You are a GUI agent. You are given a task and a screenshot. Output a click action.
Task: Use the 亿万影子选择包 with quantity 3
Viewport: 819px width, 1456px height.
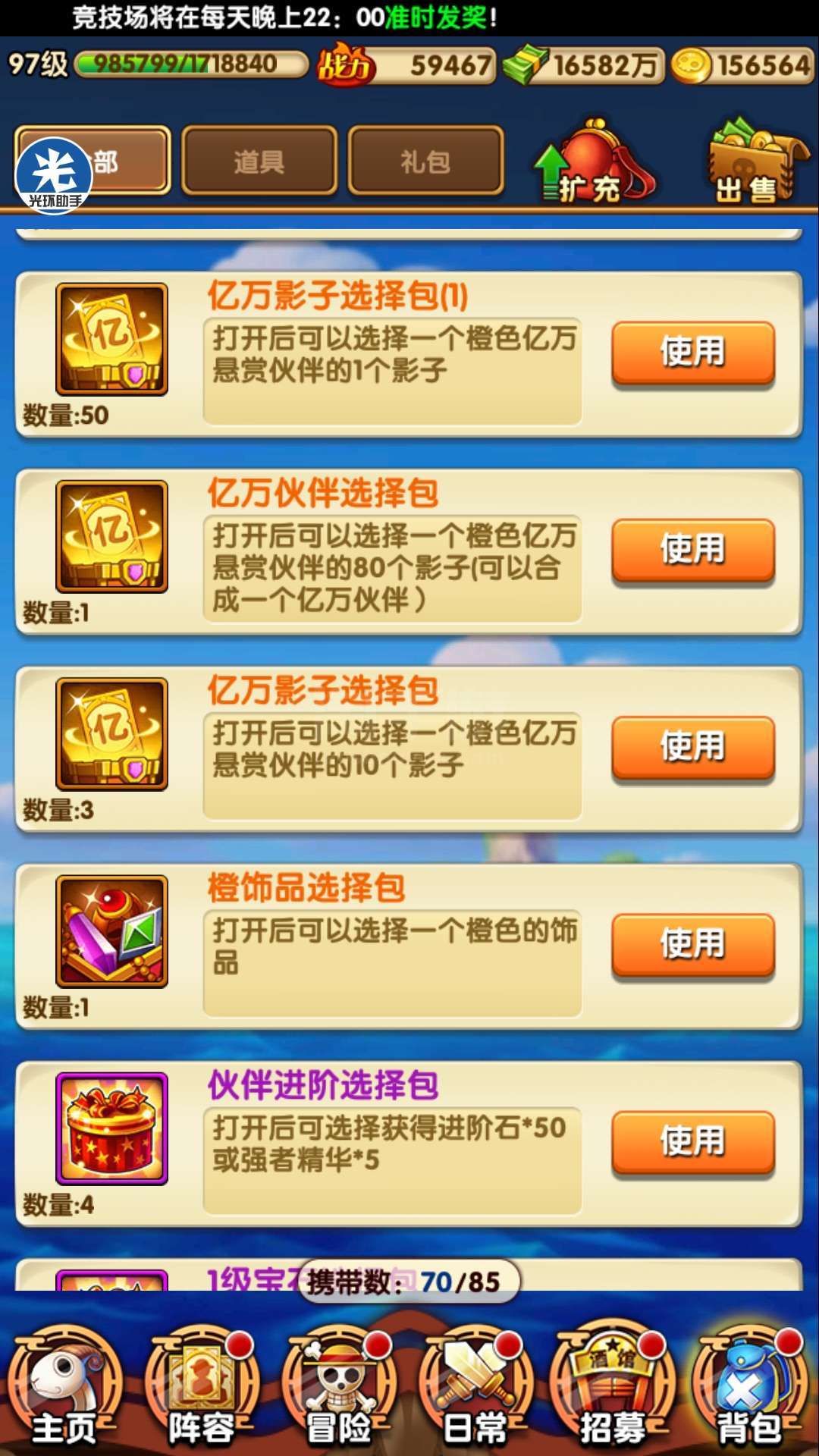coord(692,747)
